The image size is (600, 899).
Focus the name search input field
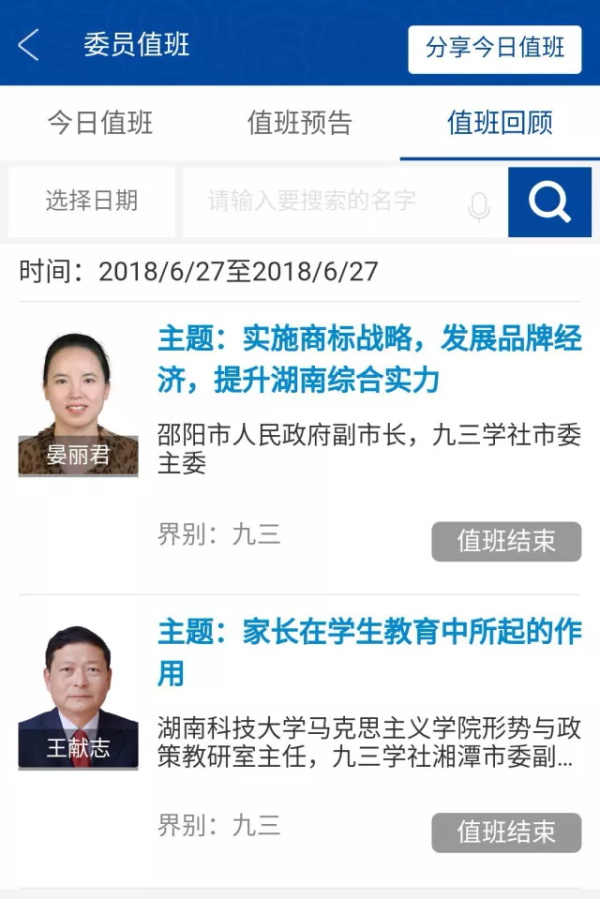[320, 201]
